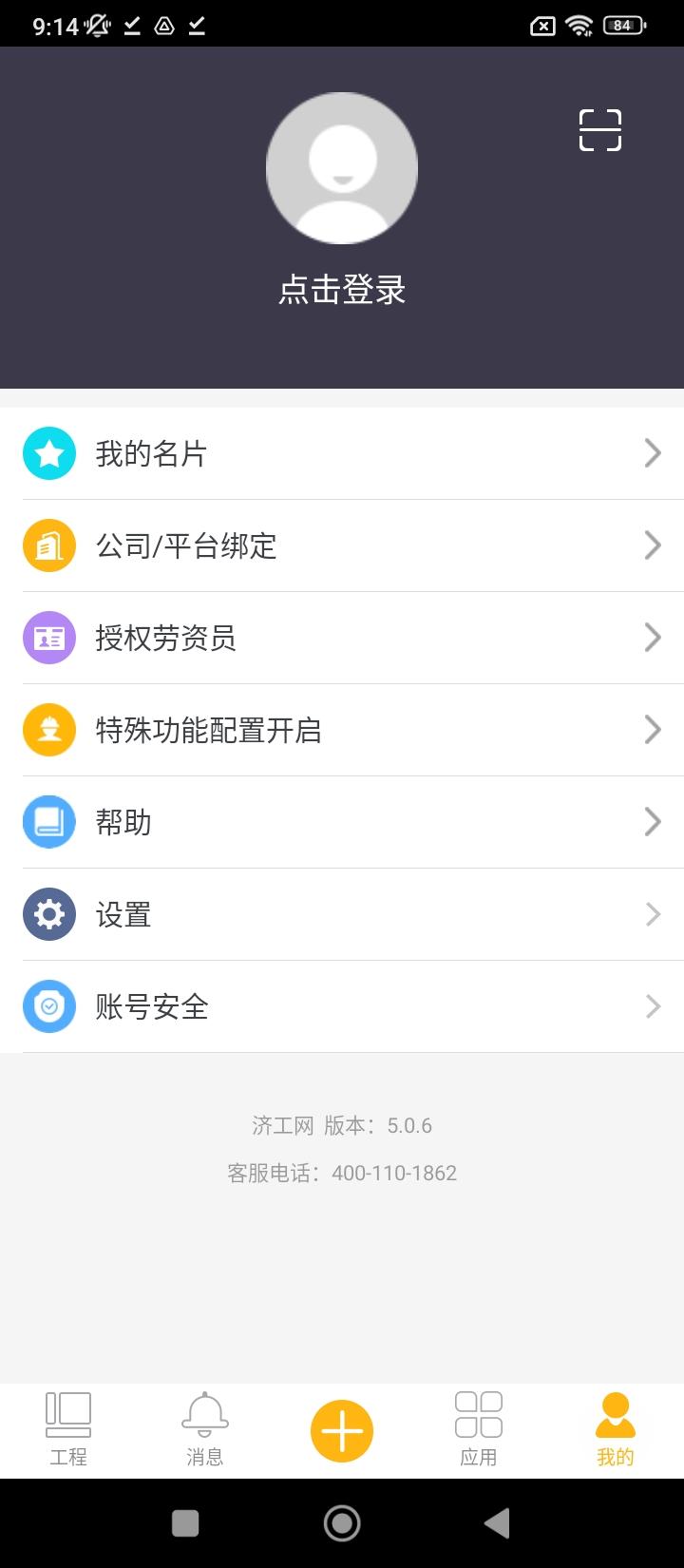Screen dimensions: 684x1568
Task: Select the star icon beside 我的名片
Action: pos(48,453)
